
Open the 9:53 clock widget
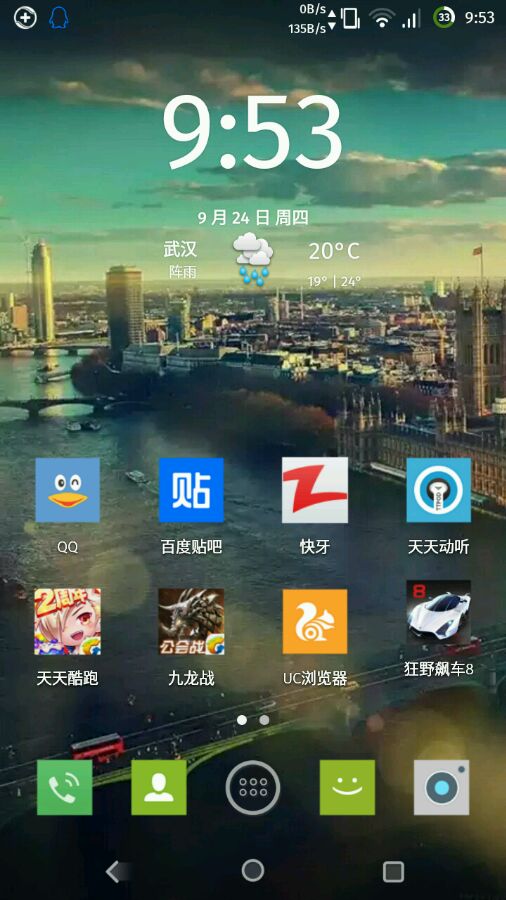pos(252,133)
